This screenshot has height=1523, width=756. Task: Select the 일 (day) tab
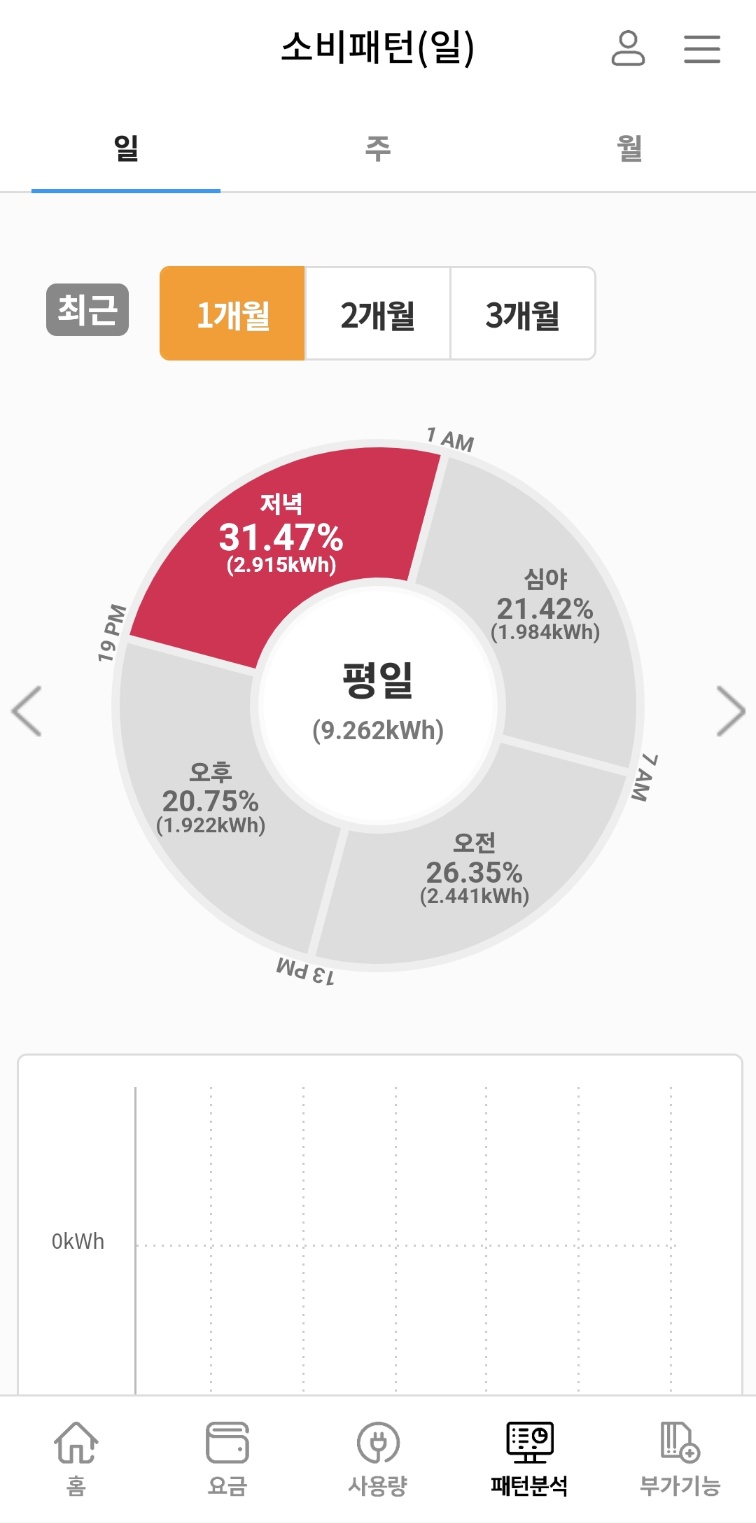pyautogui.click(x=126, y=147)
